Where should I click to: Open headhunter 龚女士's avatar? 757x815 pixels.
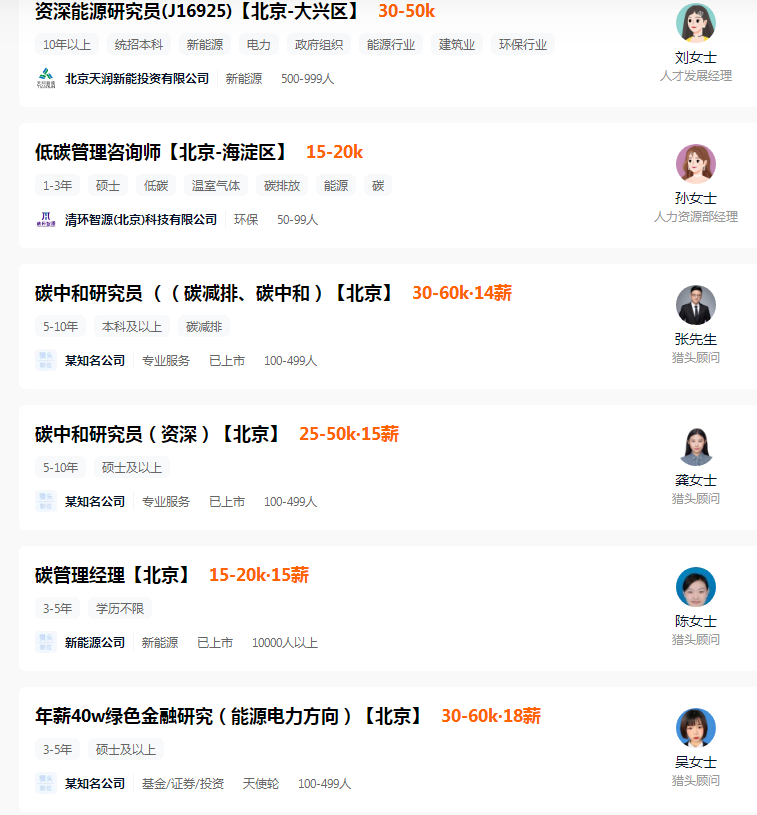point(696,445)
